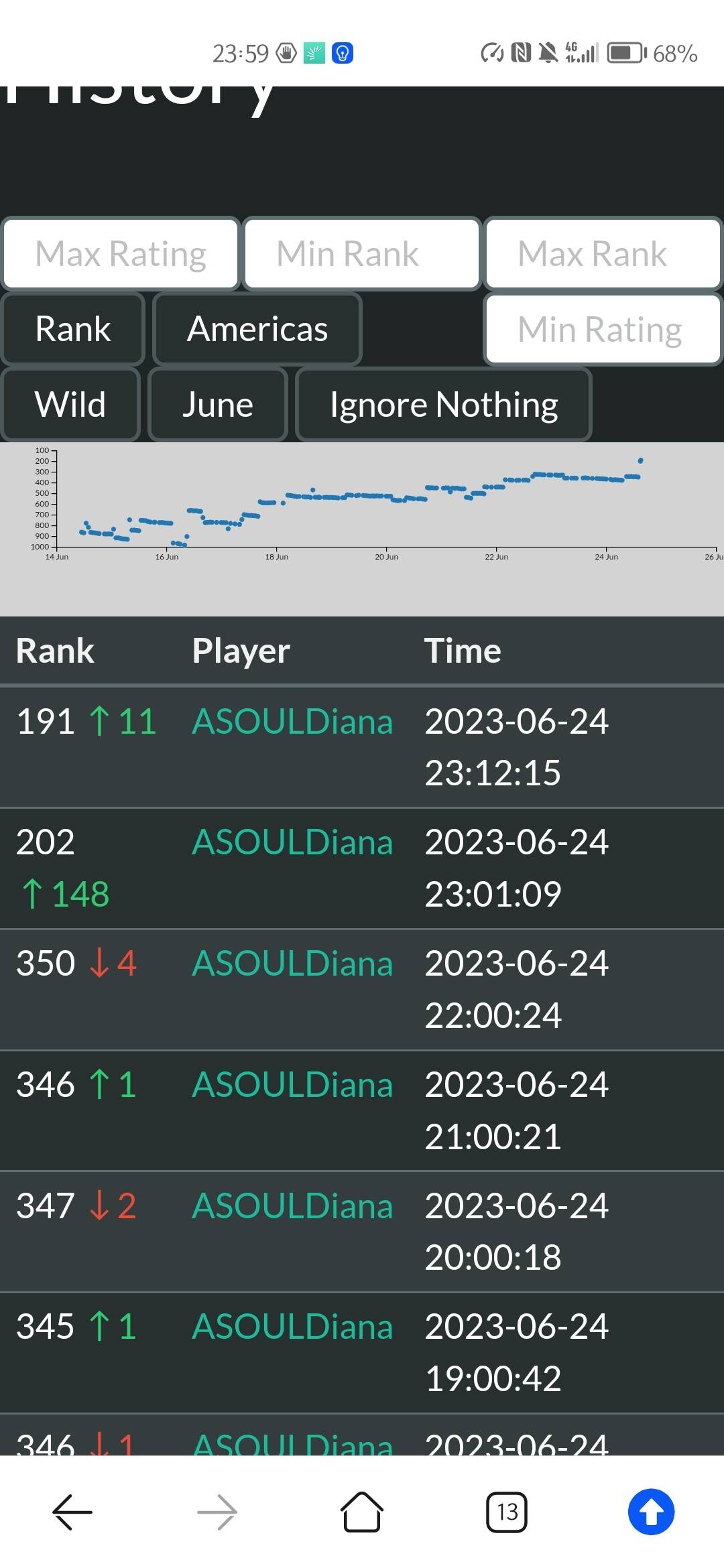Open the Ignore Nothing filter dropdown

tap(444, 405)
